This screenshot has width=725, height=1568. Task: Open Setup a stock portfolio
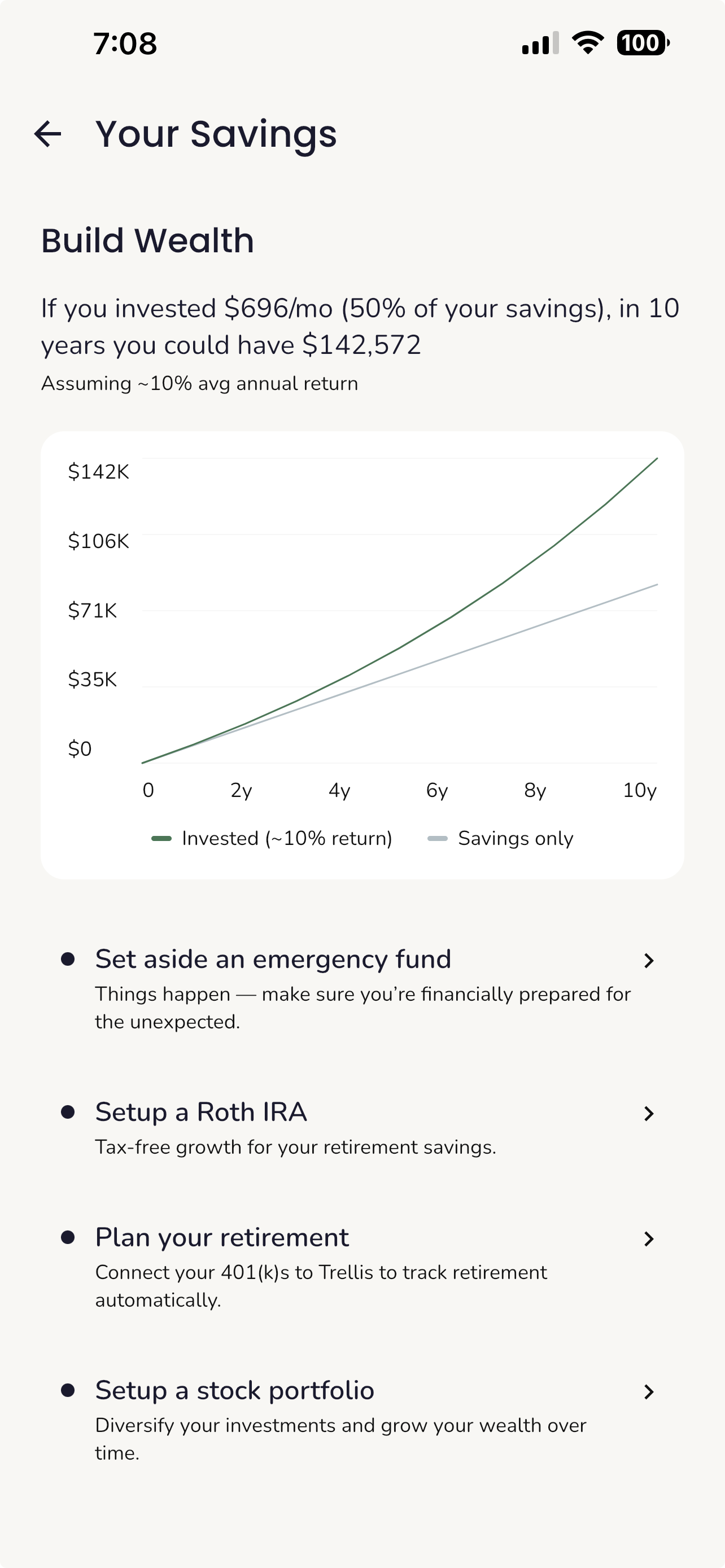234,1390
